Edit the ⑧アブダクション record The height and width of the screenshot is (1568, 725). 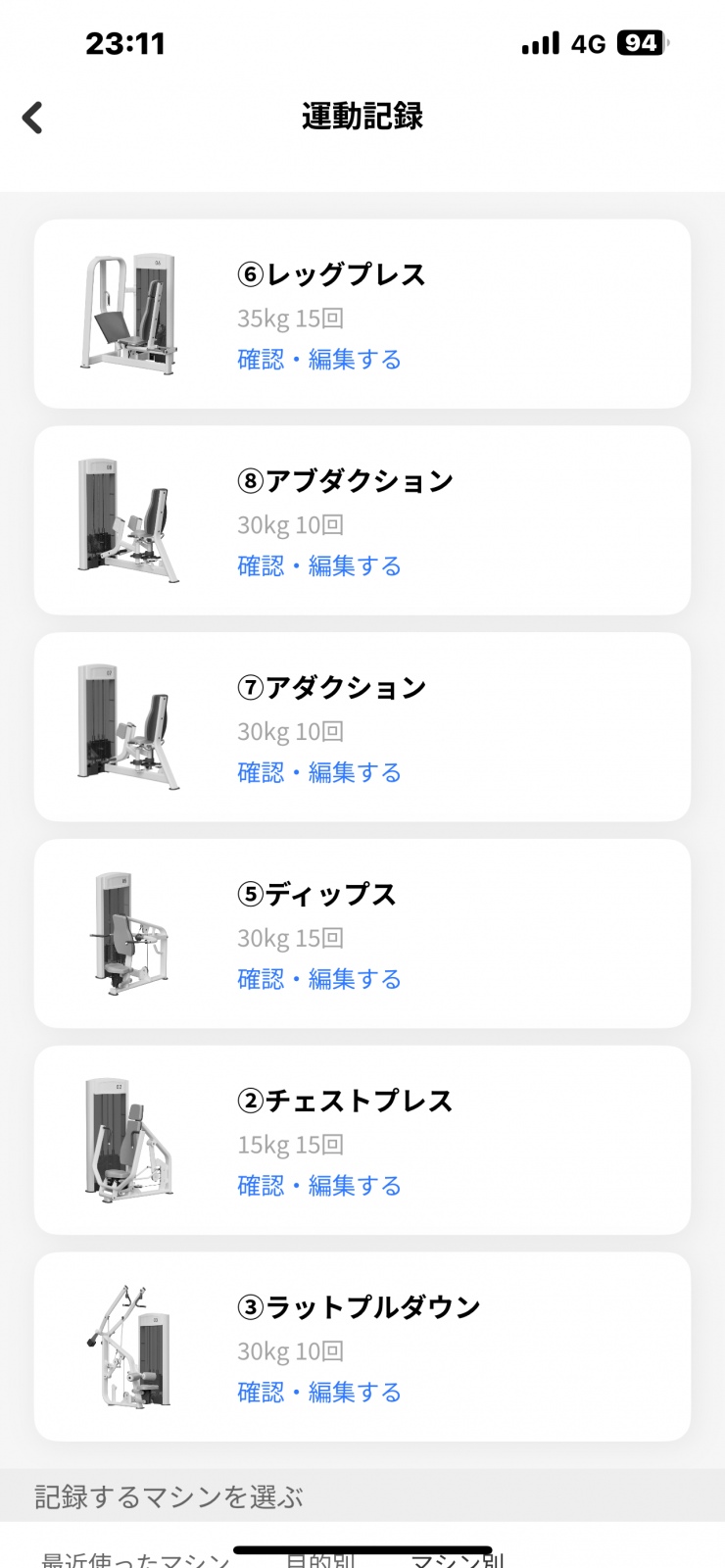tap(319, 566)
